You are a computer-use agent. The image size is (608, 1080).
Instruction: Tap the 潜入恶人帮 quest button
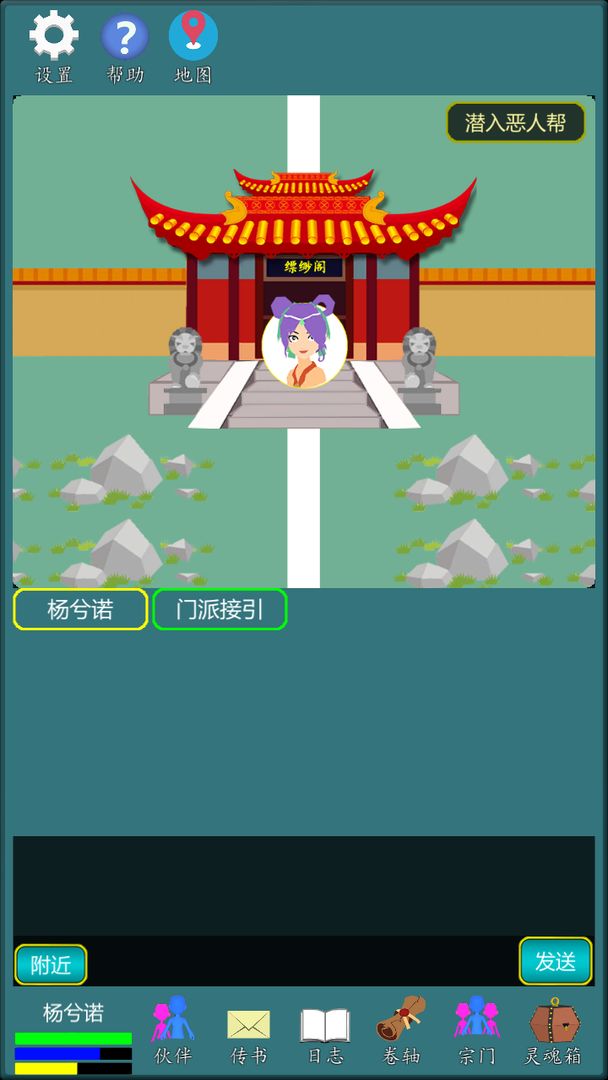pos(515,123)
